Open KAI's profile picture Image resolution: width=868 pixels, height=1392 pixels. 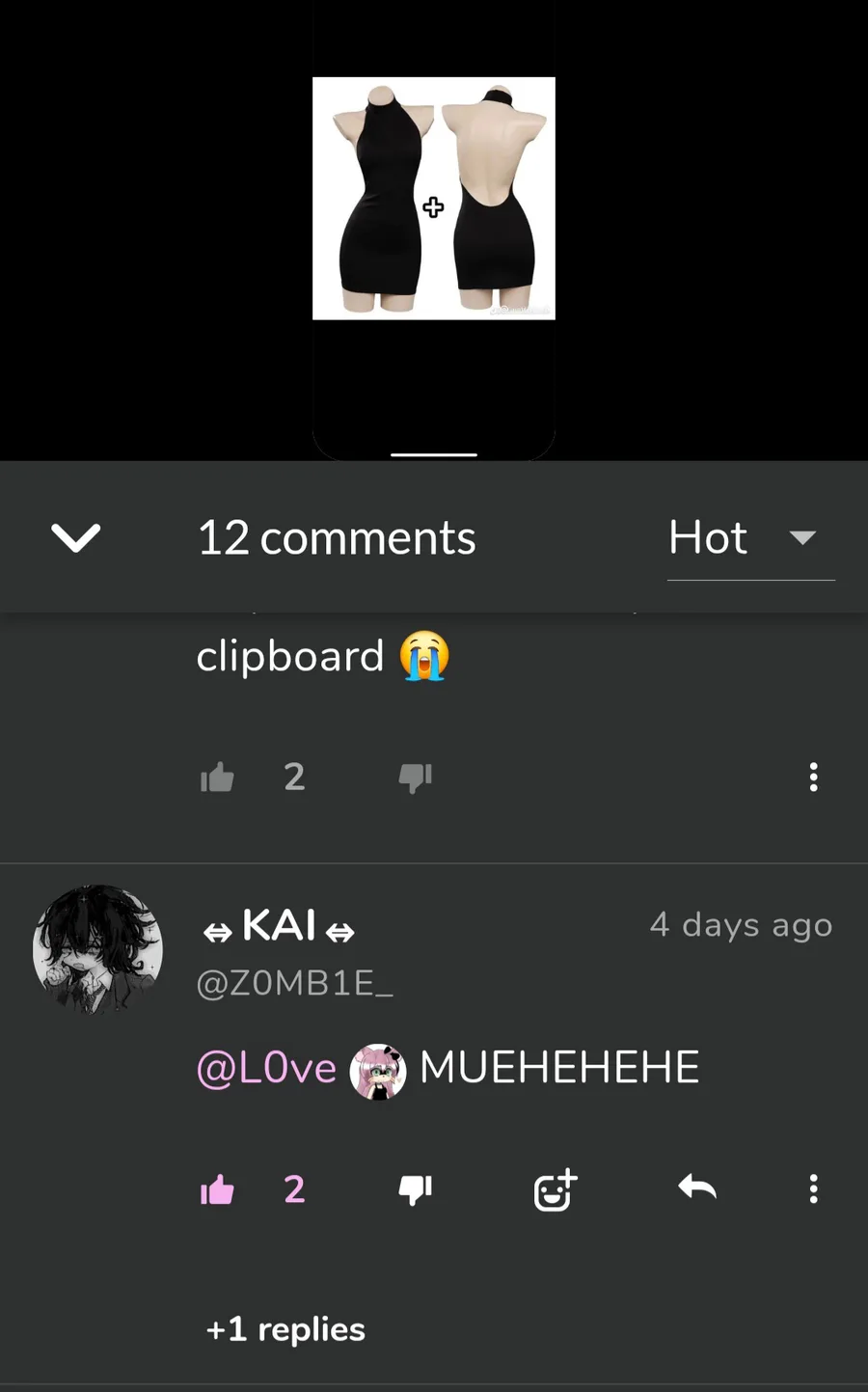(97, 949)
